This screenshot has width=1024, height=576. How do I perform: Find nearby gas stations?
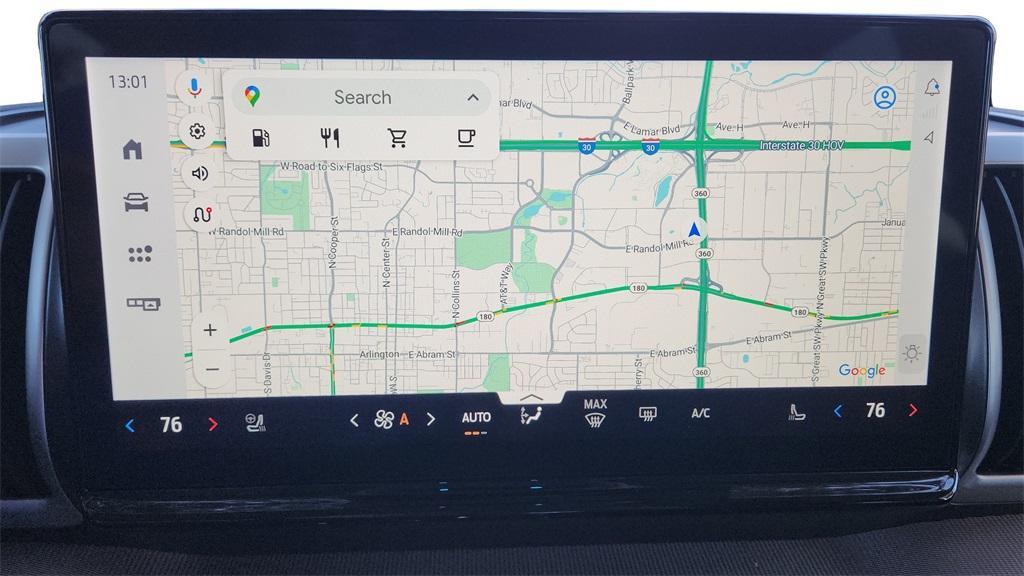pyautogui.click(x=261, y=138)
